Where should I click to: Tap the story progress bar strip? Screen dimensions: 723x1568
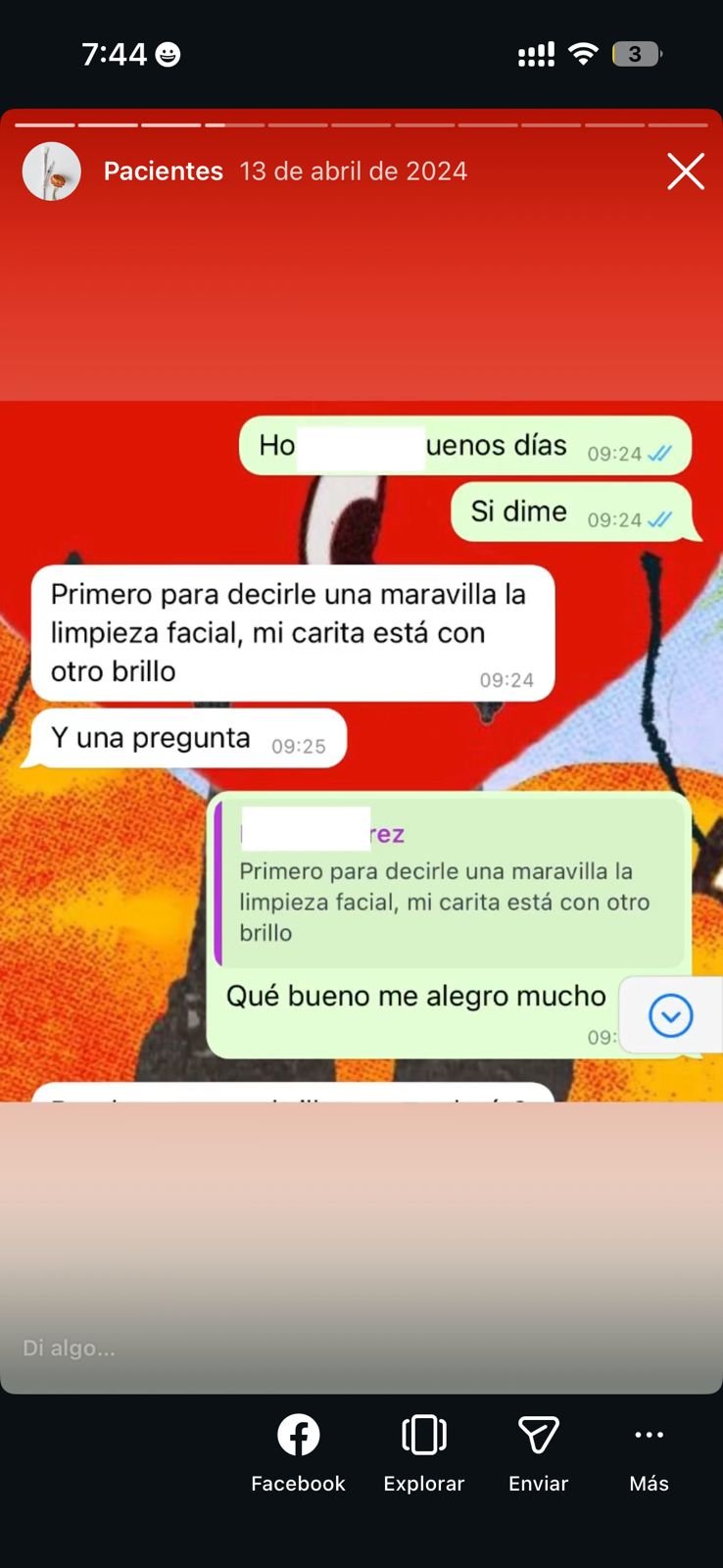[361, 125]
